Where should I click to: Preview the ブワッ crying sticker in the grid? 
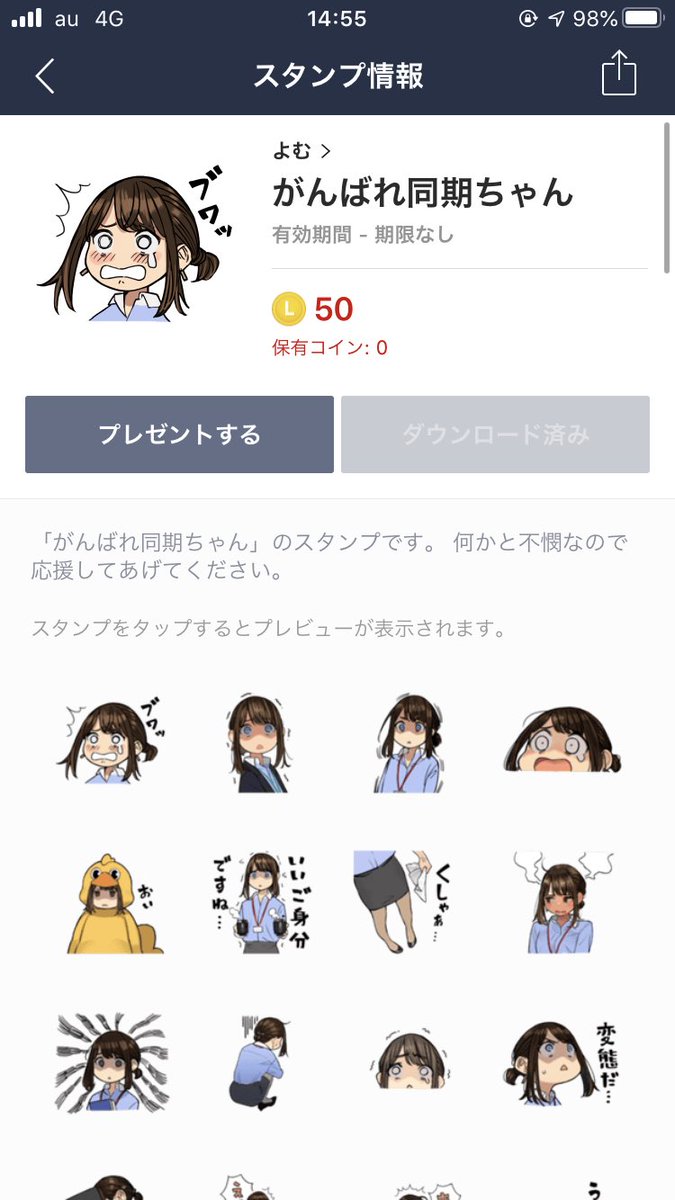[111, 741]
